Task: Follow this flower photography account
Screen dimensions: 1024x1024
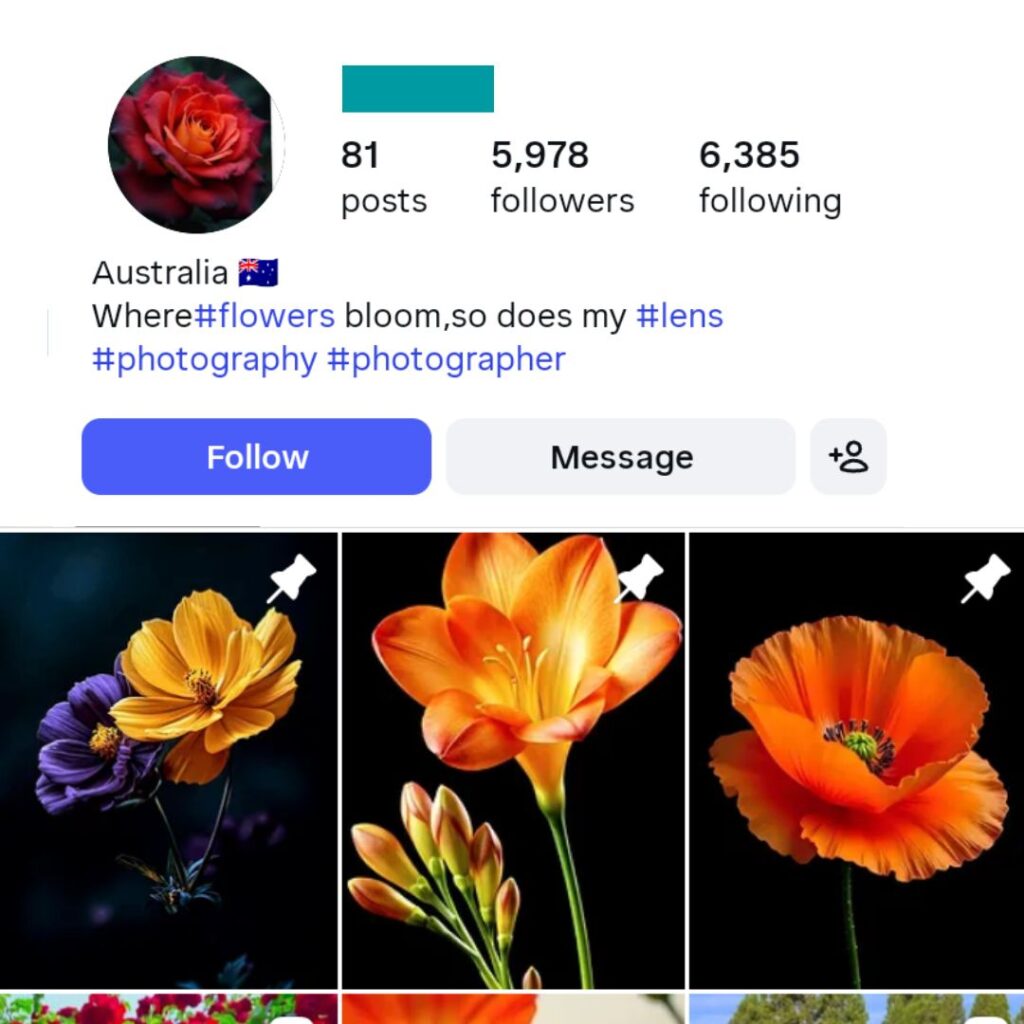Action: [256, 456]
